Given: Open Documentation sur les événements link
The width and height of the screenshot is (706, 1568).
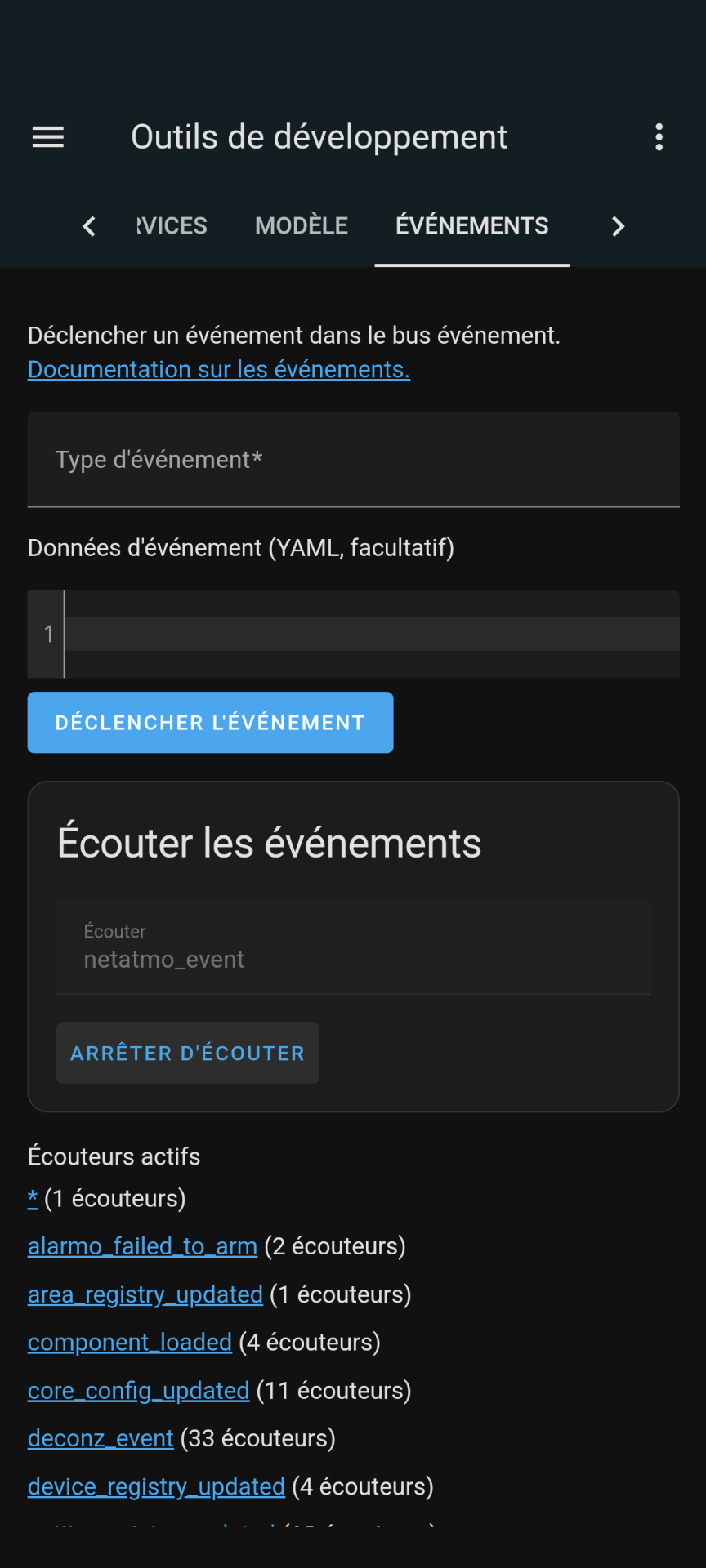Looking at the screenshot, I should 218,369.
